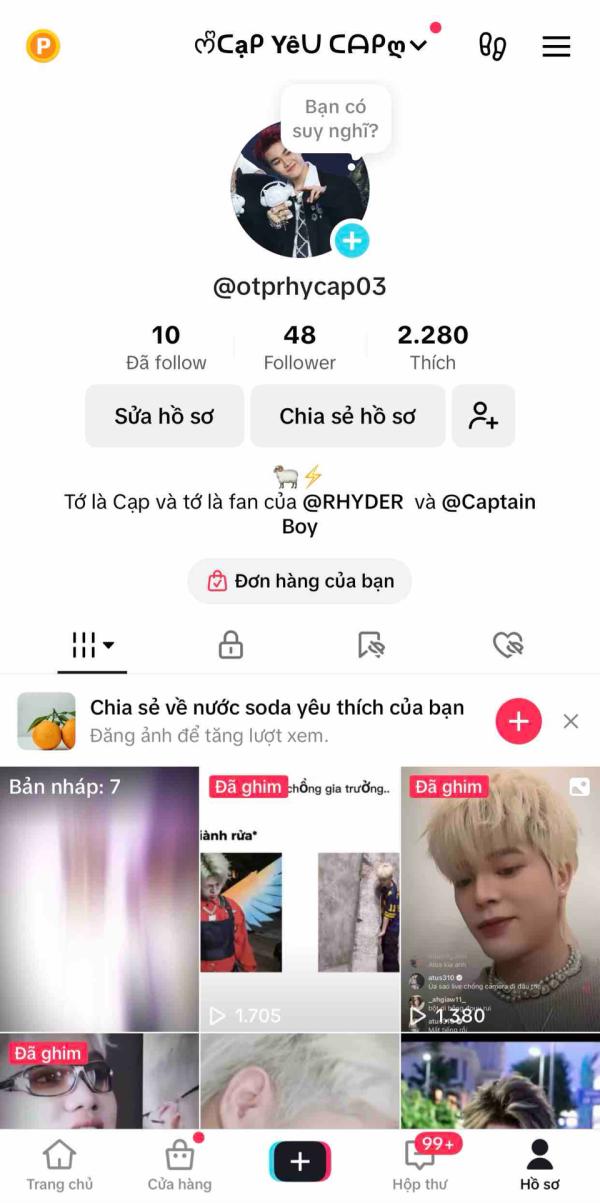
Task: Switch to the liked videos heart tab
Action: click(x=509, y=645)
